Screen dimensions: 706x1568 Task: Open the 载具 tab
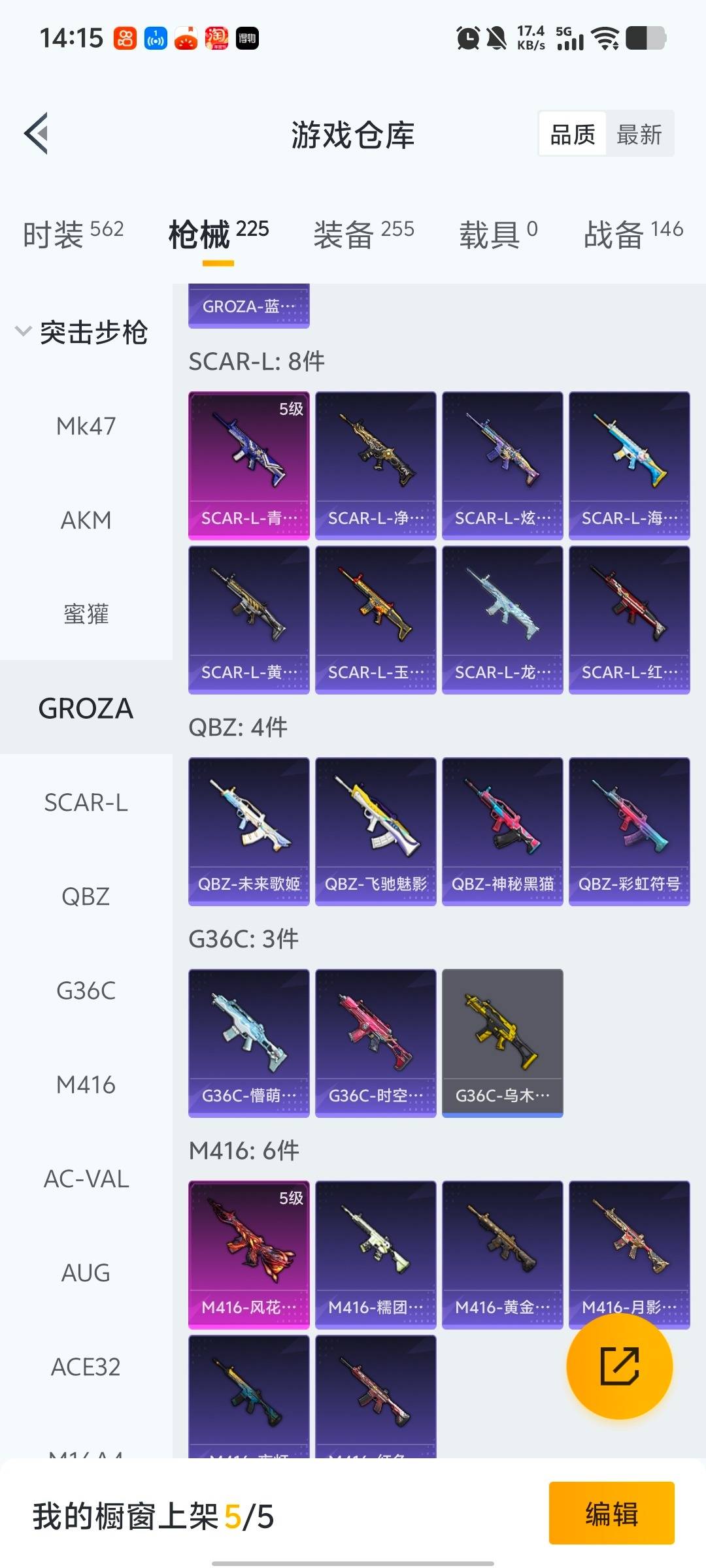click(498, 234)
